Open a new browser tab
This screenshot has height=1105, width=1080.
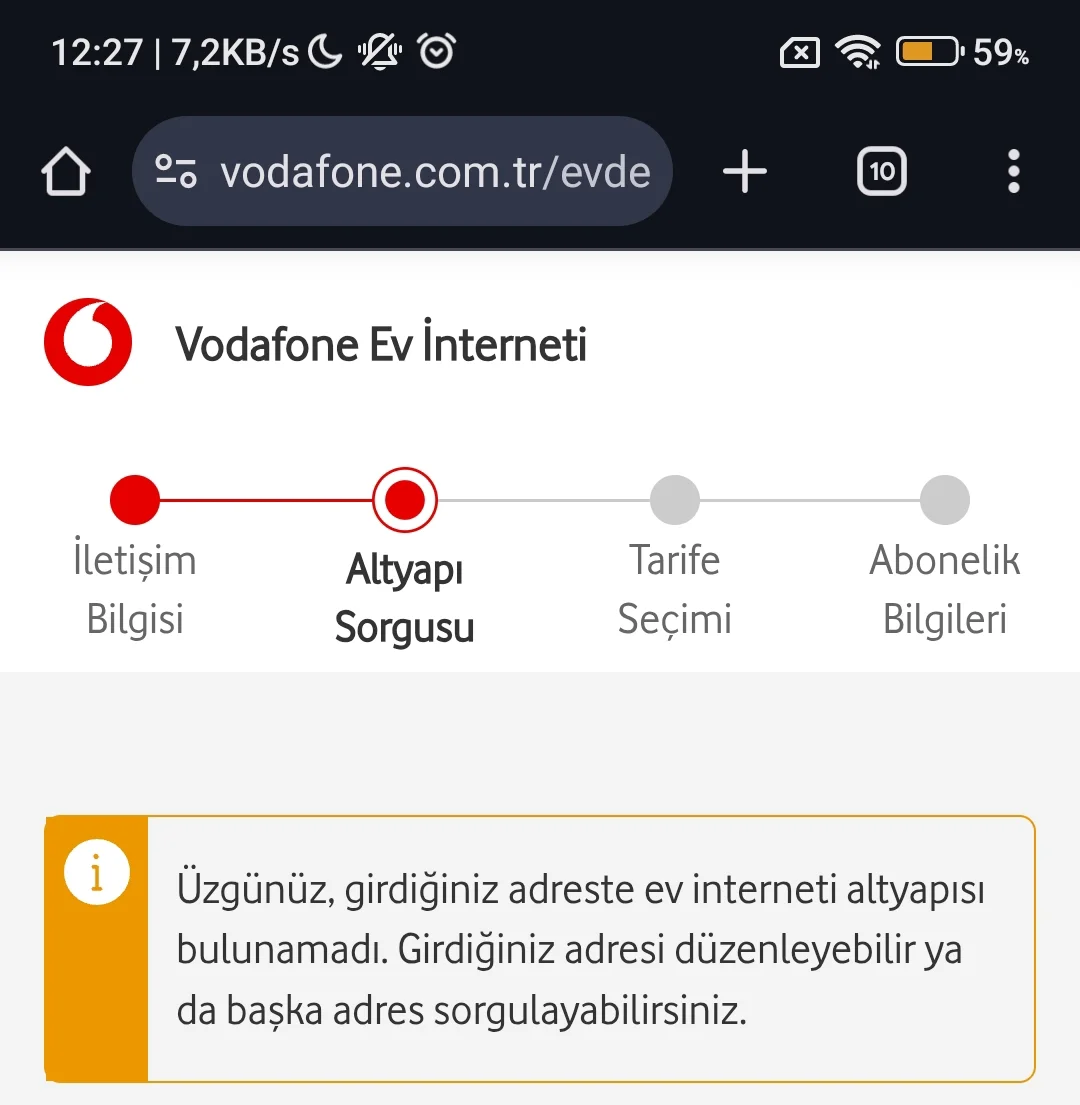coord(745,172)
